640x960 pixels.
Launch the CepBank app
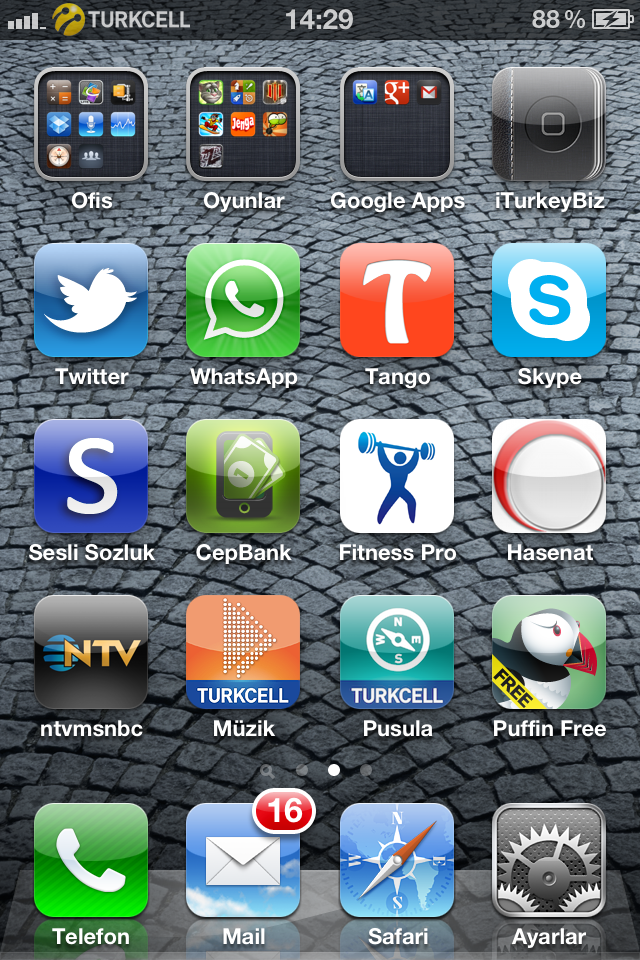243,476
